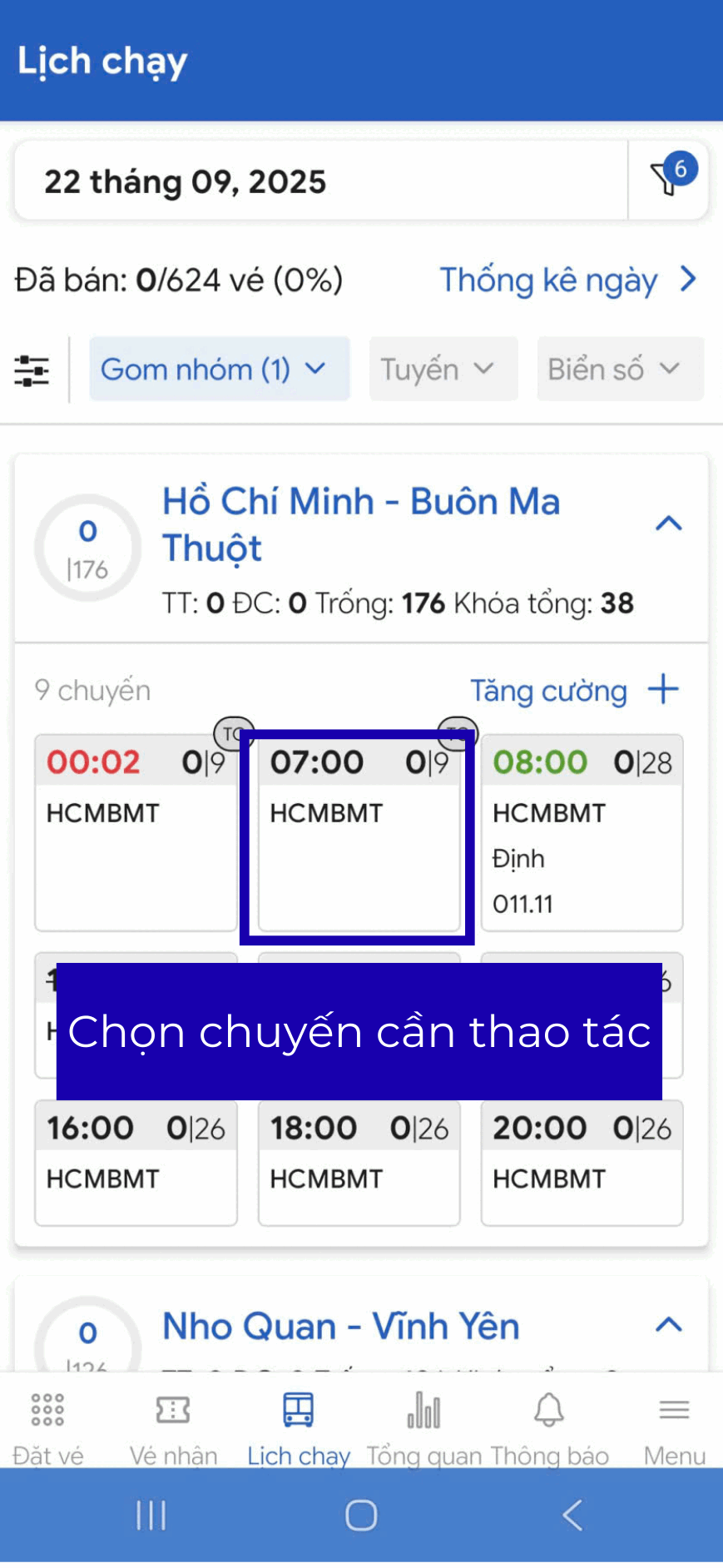The height and width of the screenshot is (1568, 723).
Task: Open Thống kê ngày statistics link
Action: coord(567,280)
